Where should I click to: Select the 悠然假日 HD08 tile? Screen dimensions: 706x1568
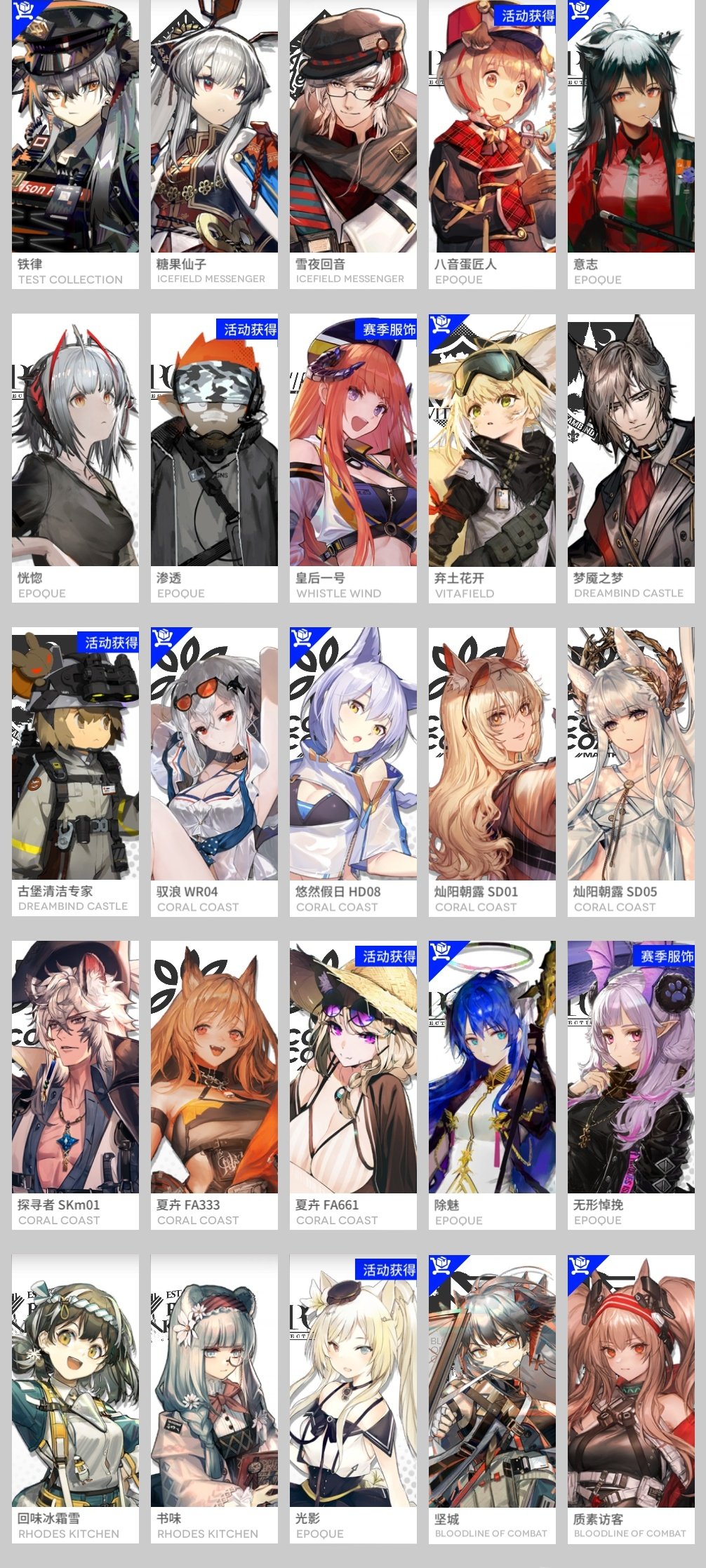coord(353,771)
